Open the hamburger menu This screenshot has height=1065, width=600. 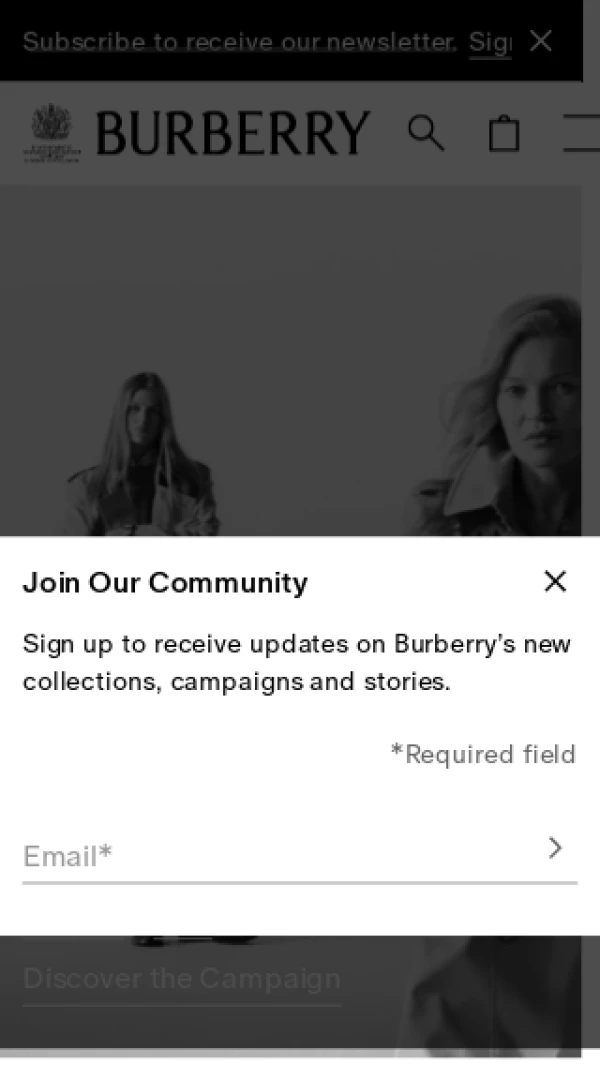pos(582,133)
